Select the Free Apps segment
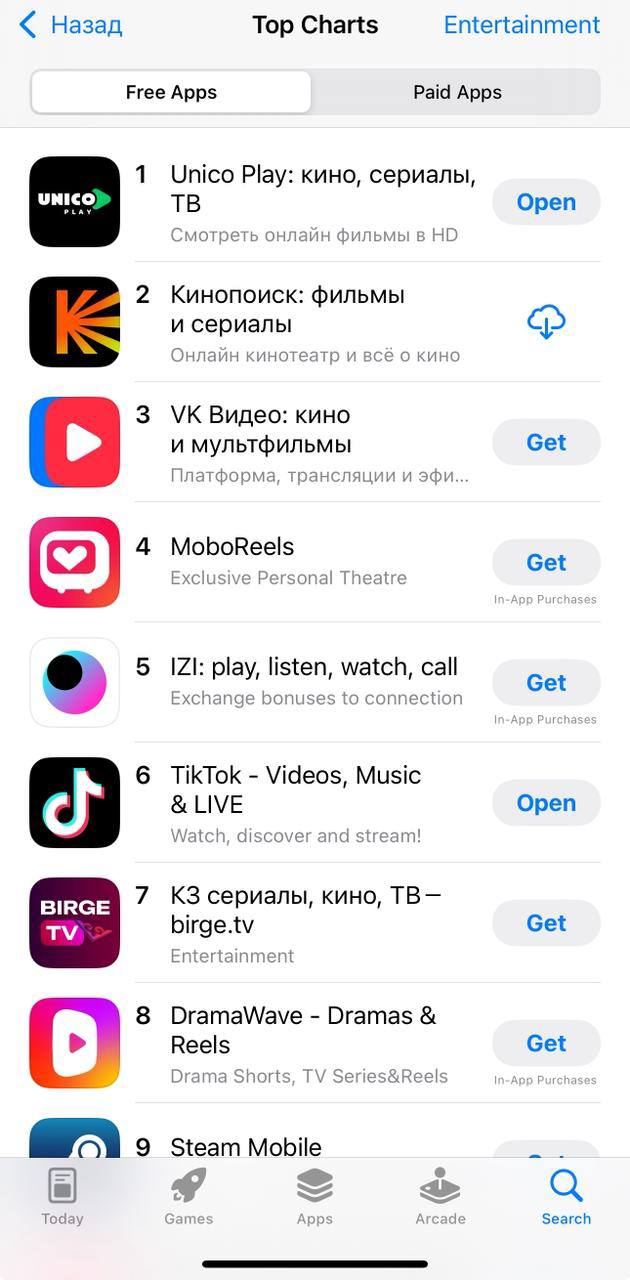Image resolution: width=630 pixels, height=1280 pixels. click(x=171, y=92)
